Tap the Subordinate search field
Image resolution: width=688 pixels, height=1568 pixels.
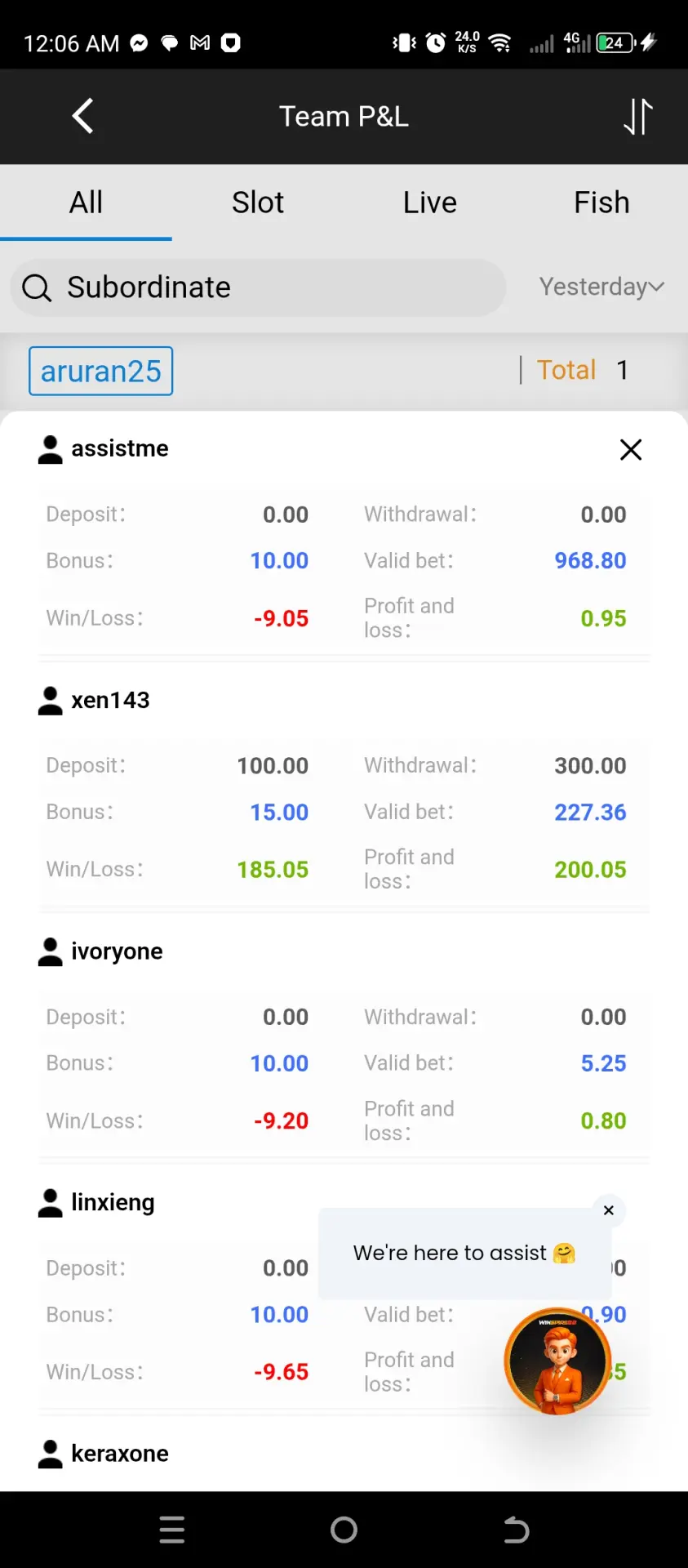(258, 287)
